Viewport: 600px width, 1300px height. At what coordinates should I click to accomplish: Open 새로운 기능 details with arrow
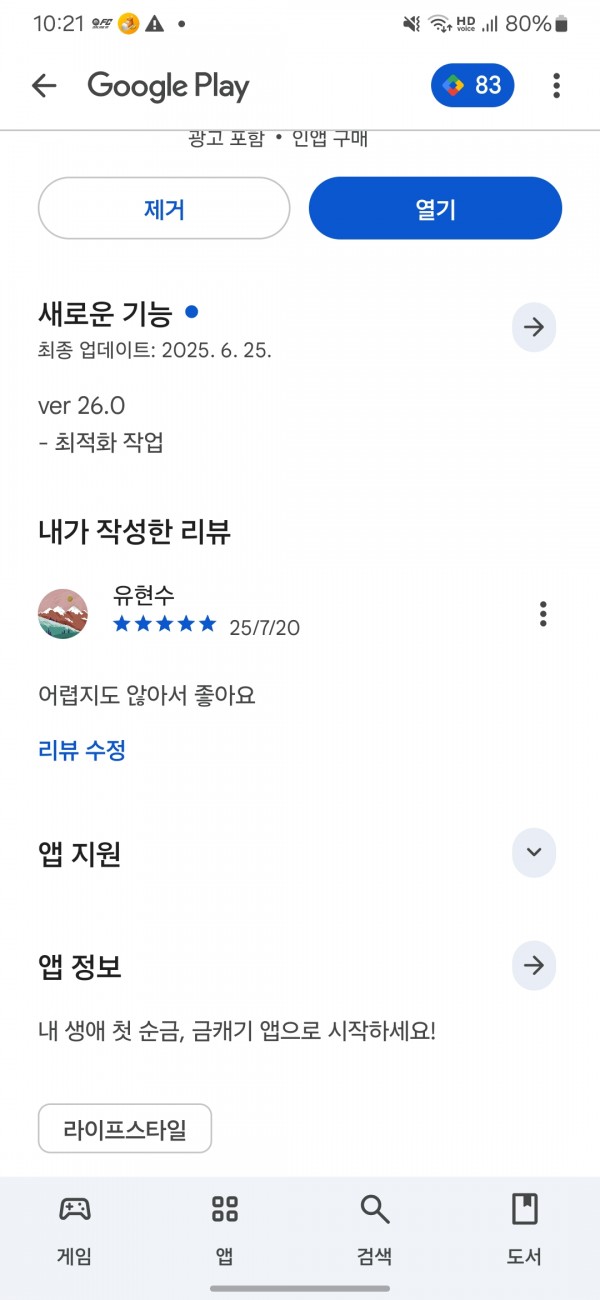pos(534,327)
